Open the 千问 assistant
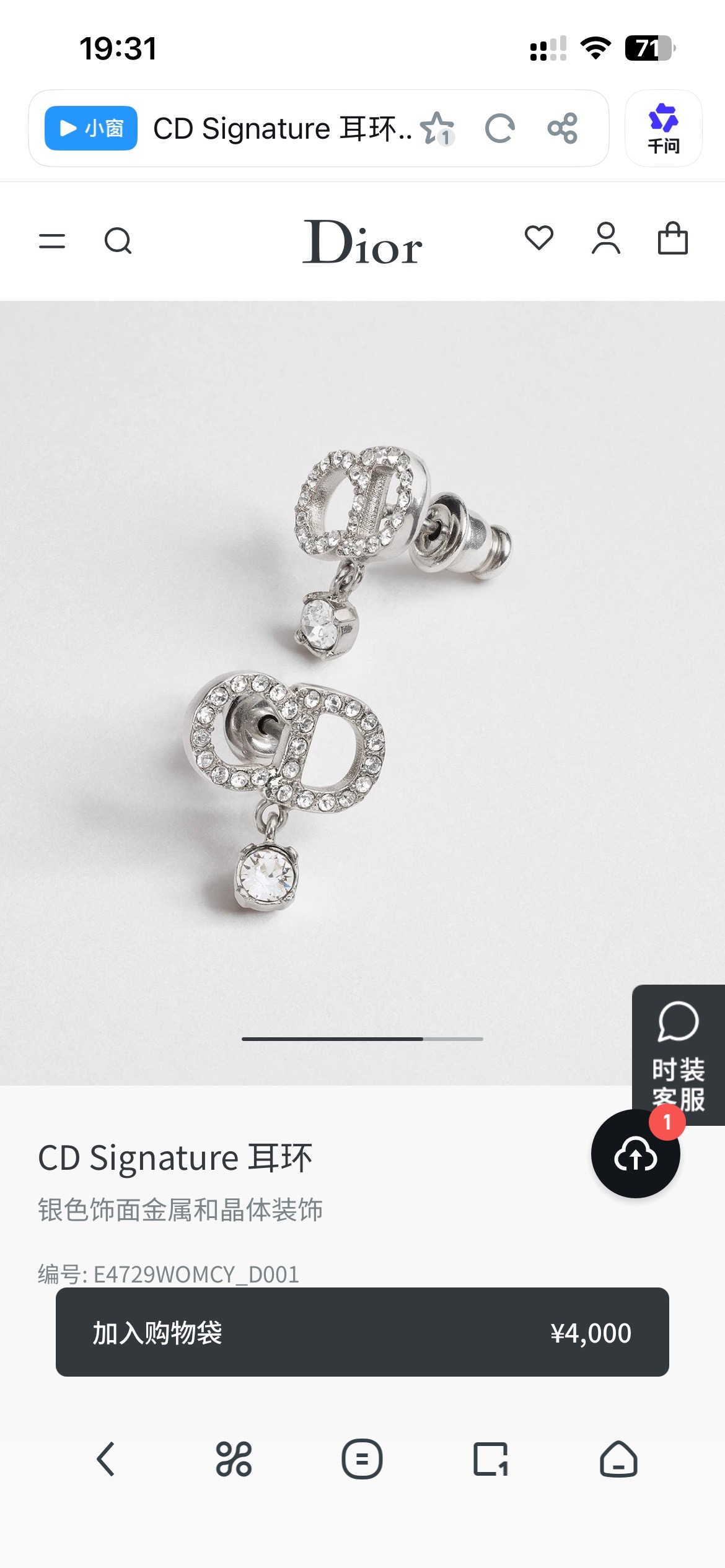The image size is (725, 1568). (663, 128)
